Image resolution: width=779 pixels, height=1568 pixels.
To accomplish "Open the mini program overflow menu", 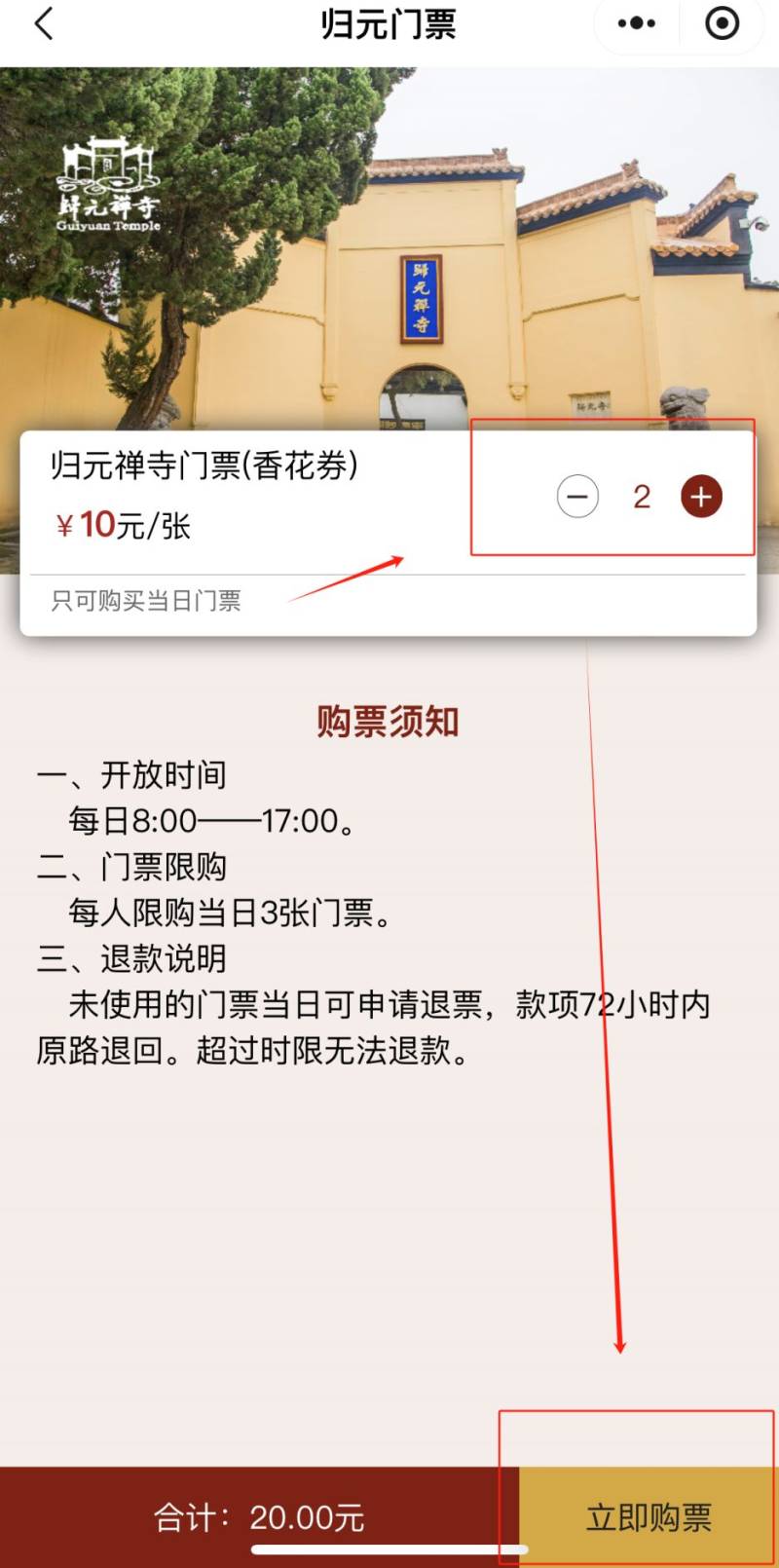I will (637, 23).
